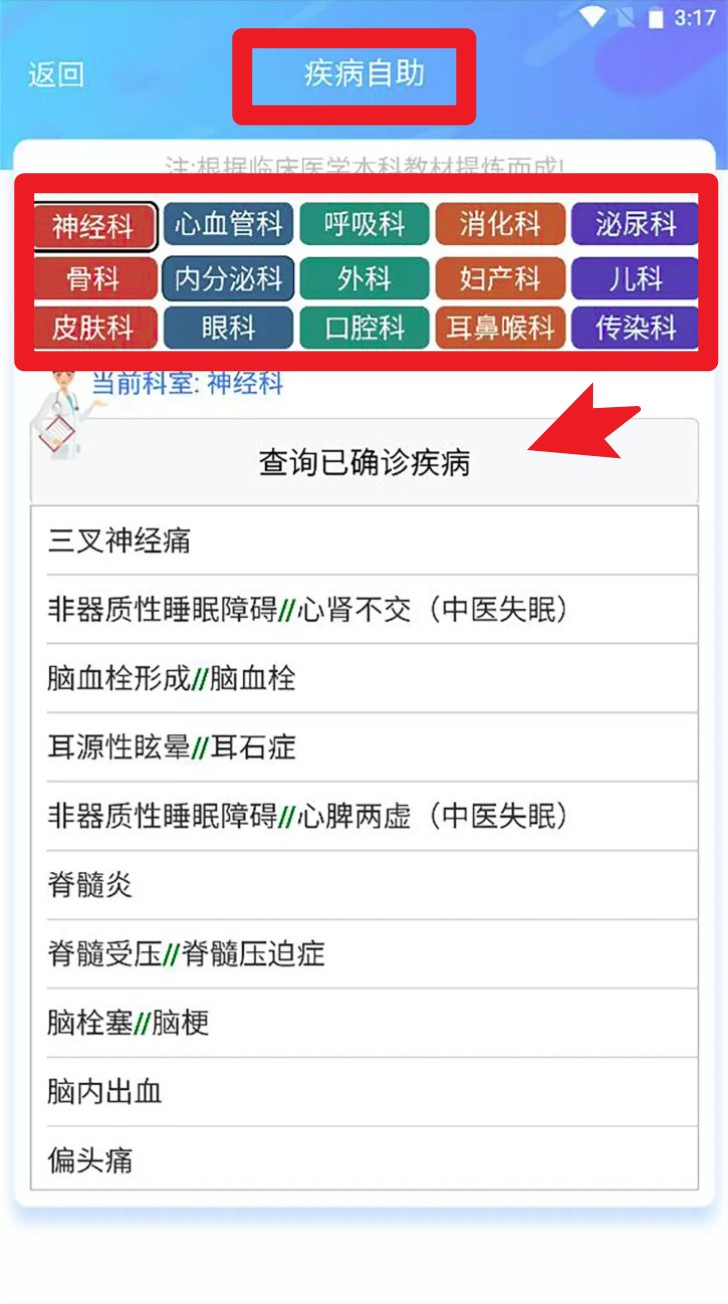Viewport: 728px width, 1304px height.
Task: Open 耳源性眩晕//耳石症 entry
Action: coord(364,748)
